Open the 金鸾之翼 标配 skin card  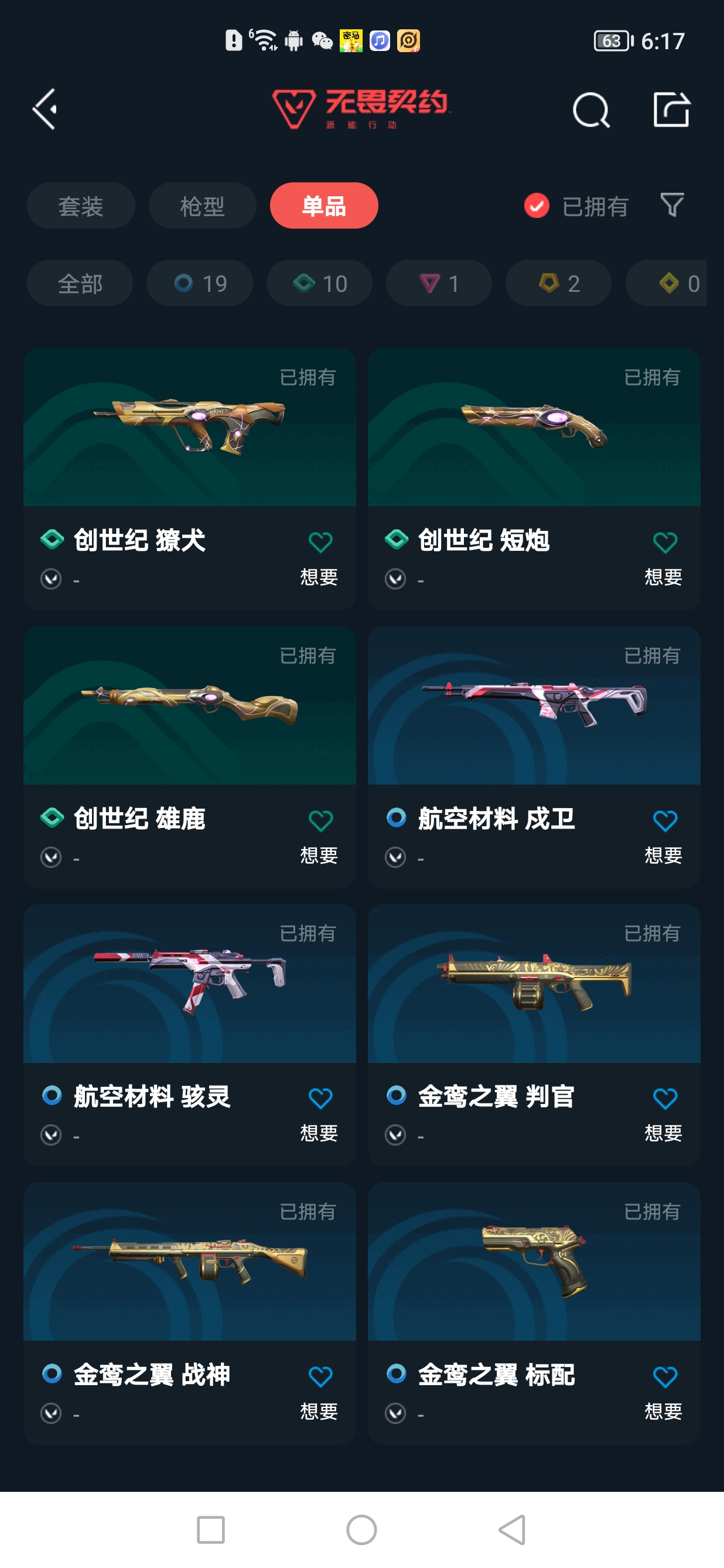(x=534, y=1313)
